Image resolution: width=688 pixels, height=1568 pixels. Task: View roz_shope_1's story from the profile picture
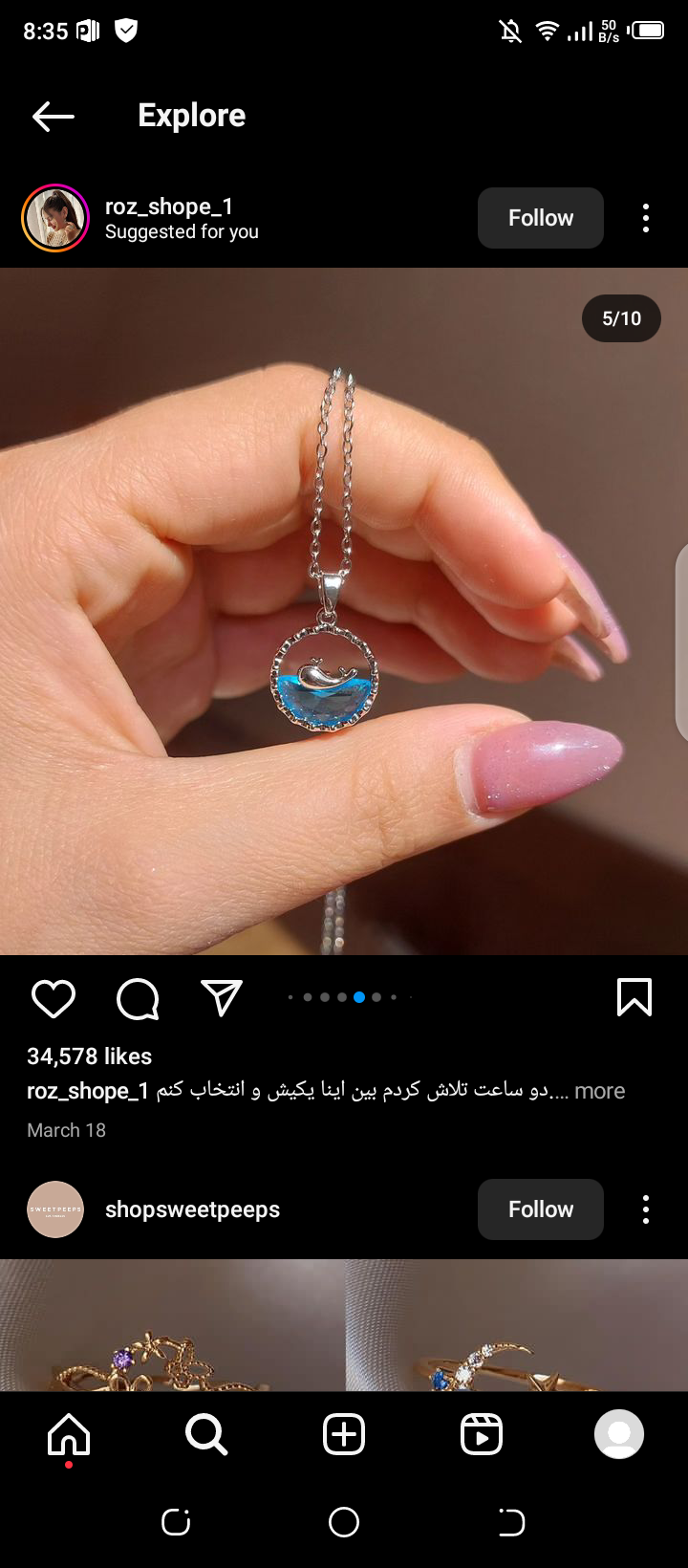(55, 218)
